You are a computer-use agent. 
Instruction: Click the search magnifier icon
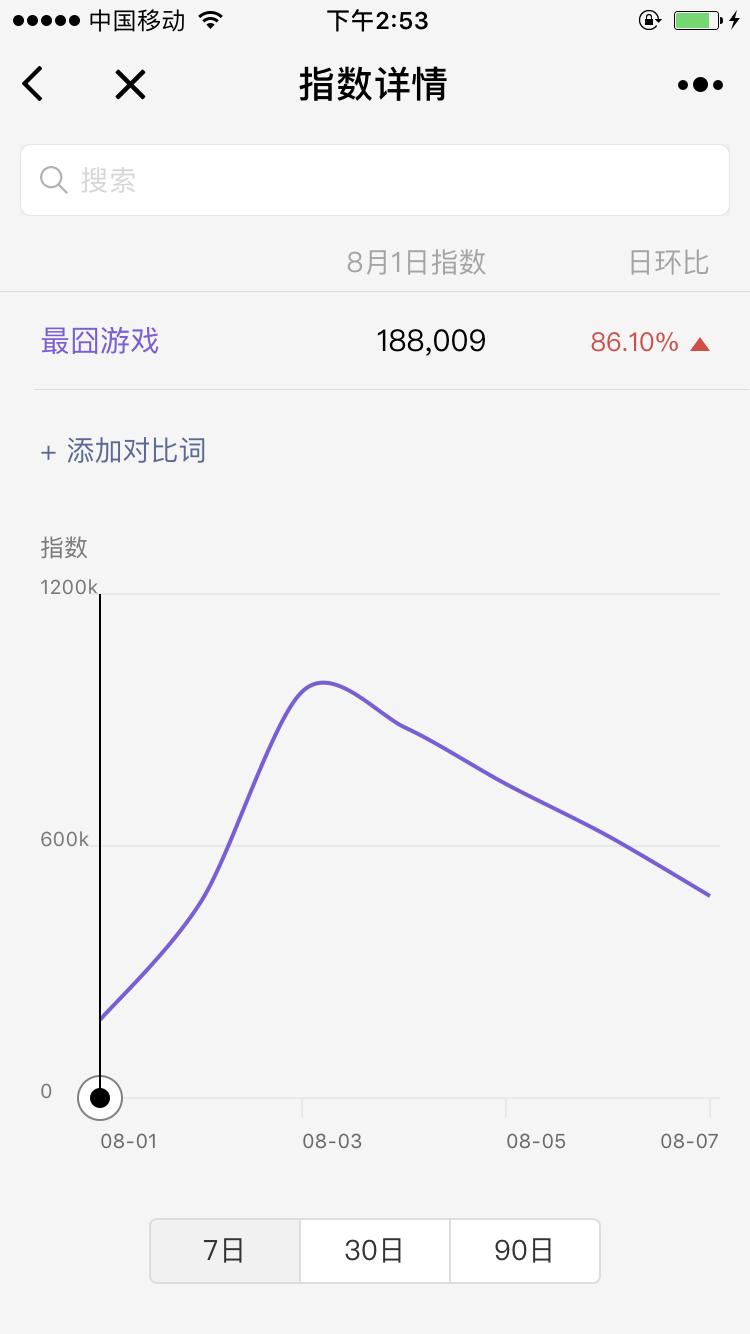[x=53, y=179]
